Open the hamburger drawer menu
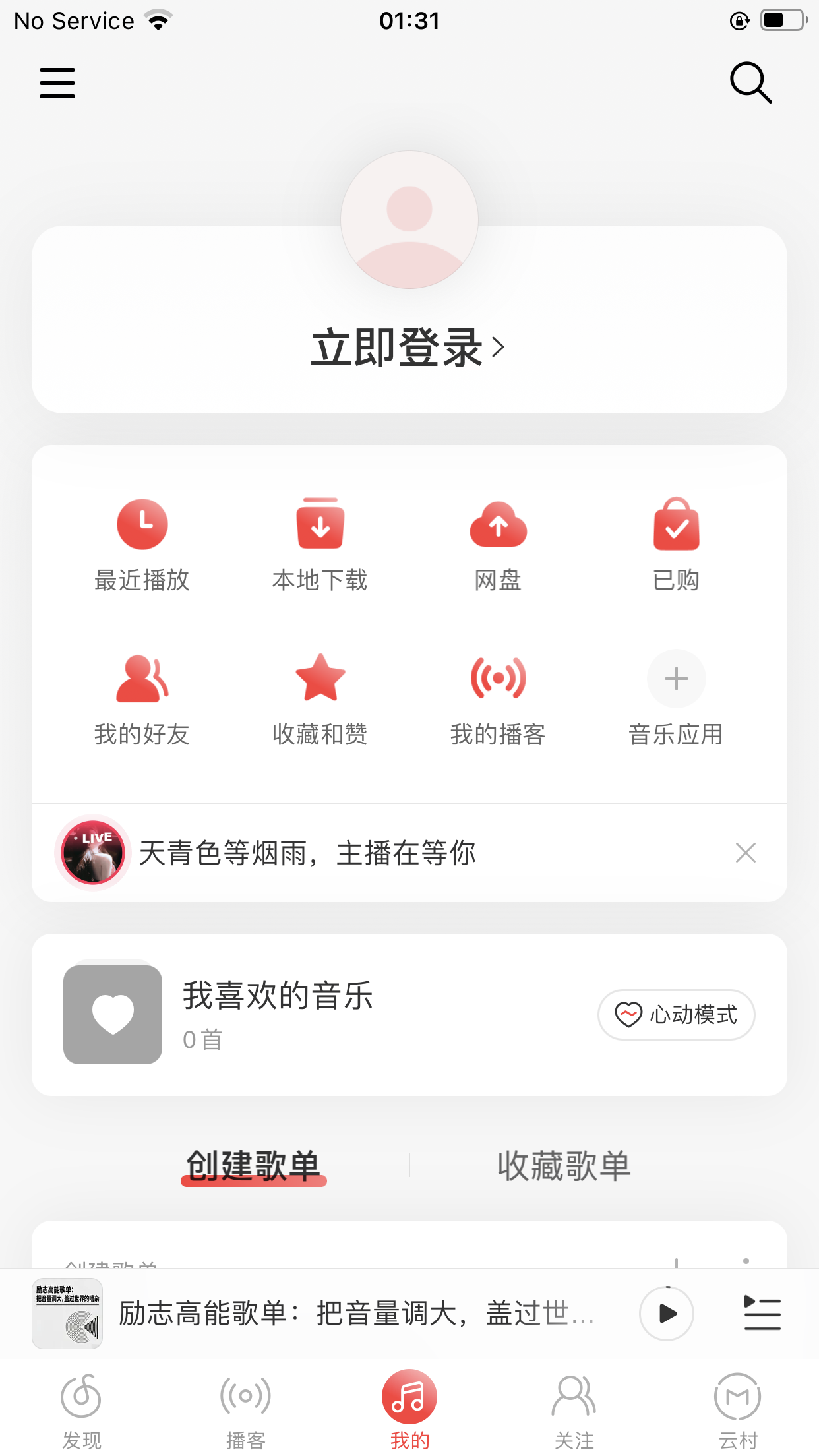 57,83
